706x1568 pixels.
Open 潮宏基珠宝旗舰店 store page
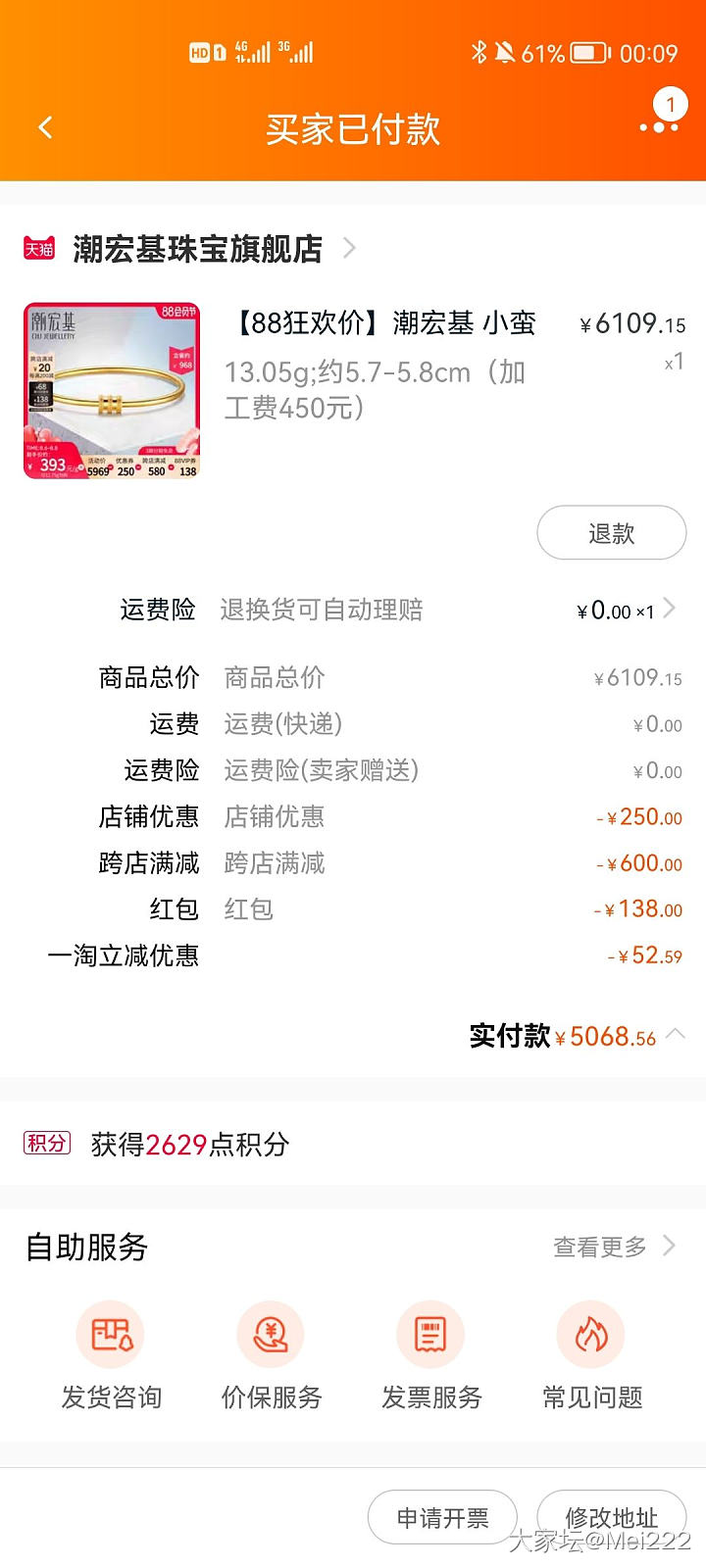click(196, 249)
